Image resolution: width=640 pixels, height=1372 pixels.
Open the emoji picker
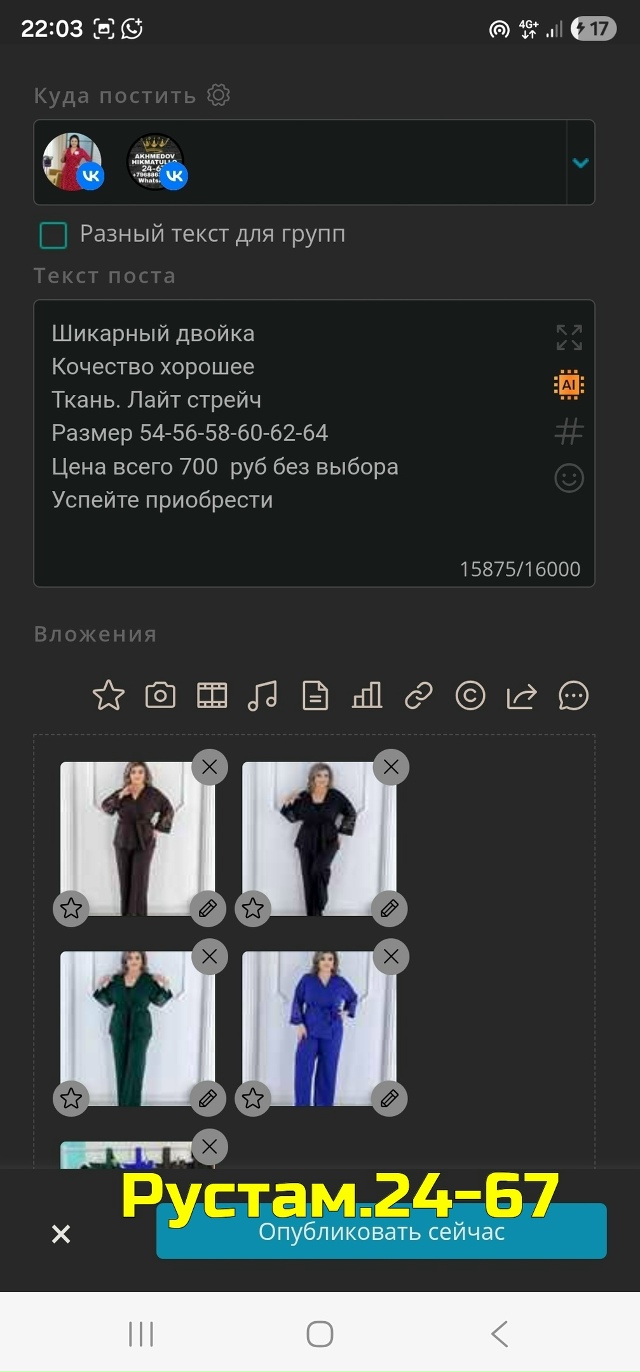click(569, 479)
